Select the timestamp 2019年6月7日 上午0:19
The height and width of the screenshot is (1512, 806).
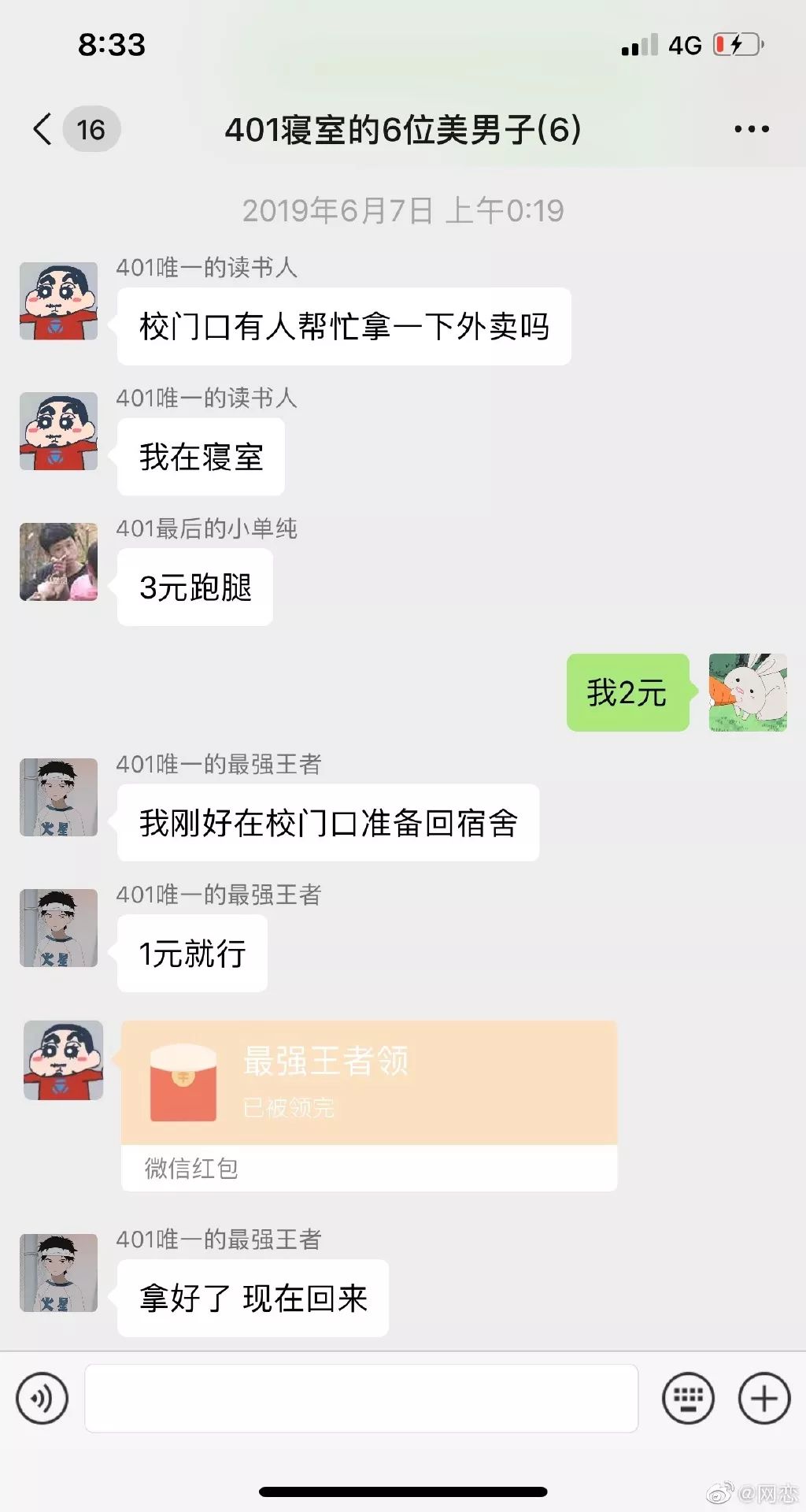[403, 210]
